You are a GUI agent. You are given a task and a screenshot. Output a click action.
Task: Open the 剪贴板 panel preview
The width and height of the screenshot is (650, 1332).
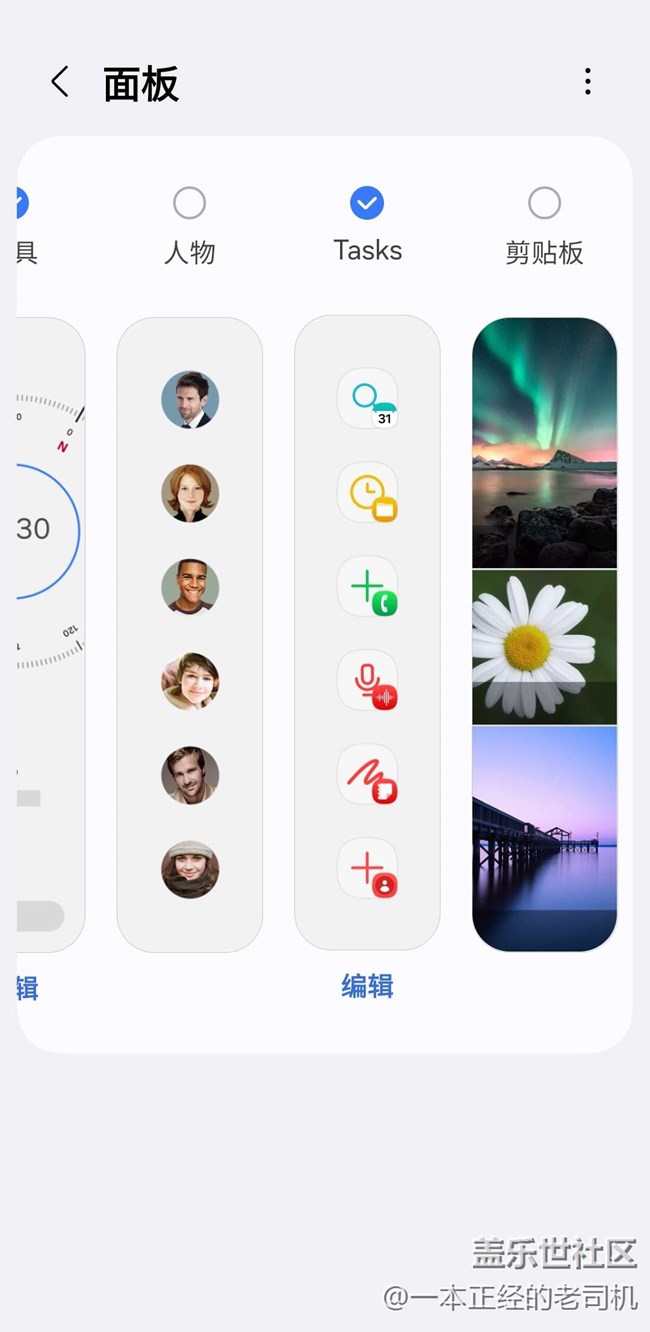(x=544, y=634)
